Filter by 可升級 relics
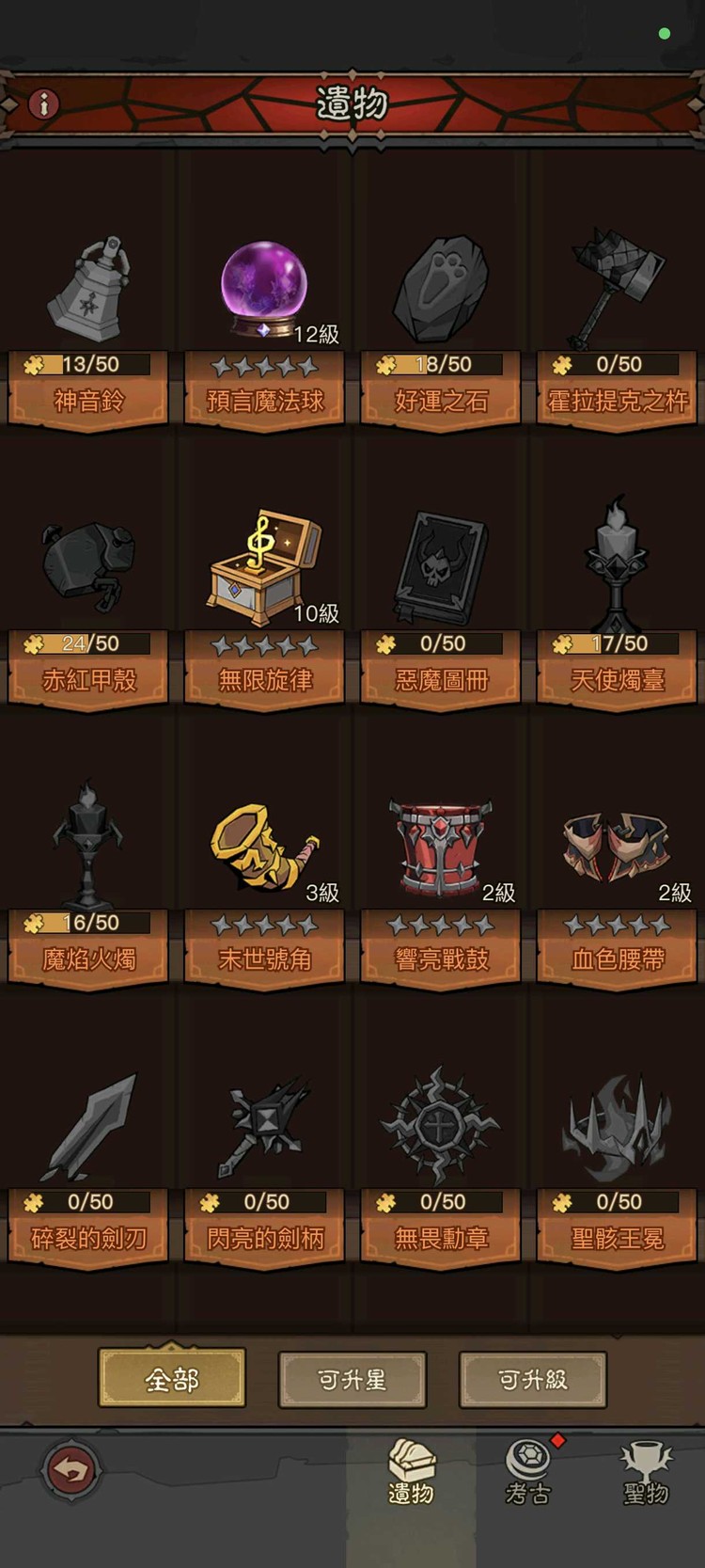Screen dimensions: 705x1568 pos(532,1379)
